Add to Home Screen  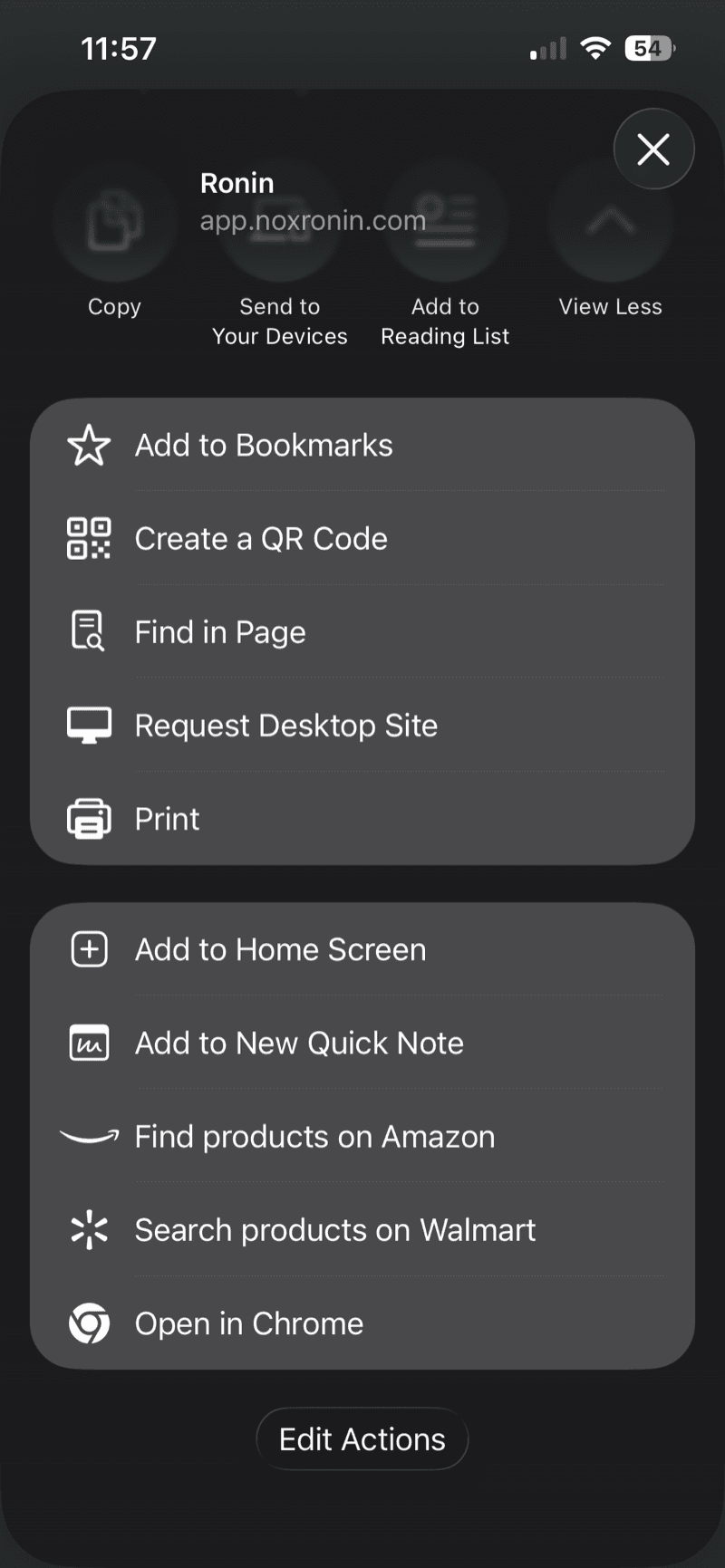[x=362, y=949]
